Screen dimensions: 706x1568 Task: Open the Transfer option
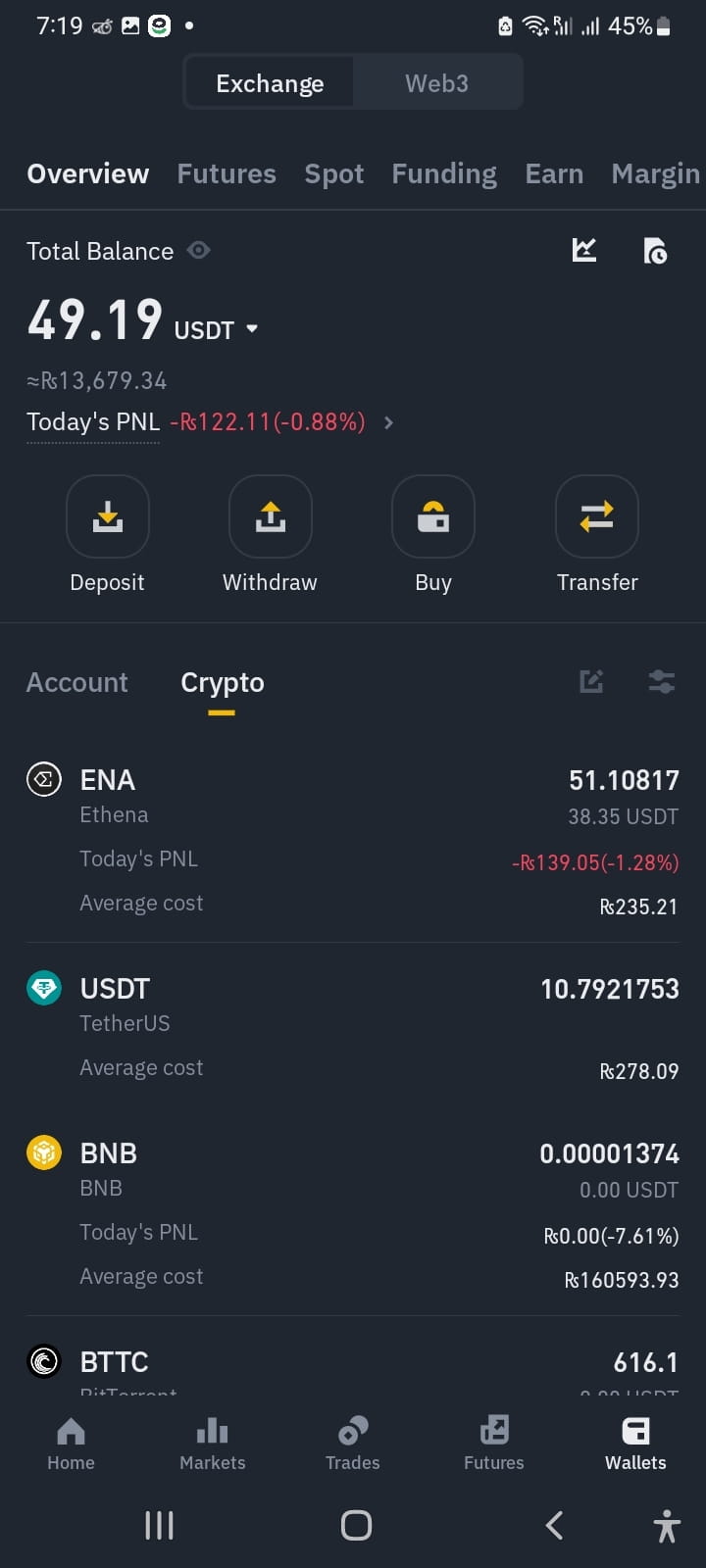click(x=597, y=535)
